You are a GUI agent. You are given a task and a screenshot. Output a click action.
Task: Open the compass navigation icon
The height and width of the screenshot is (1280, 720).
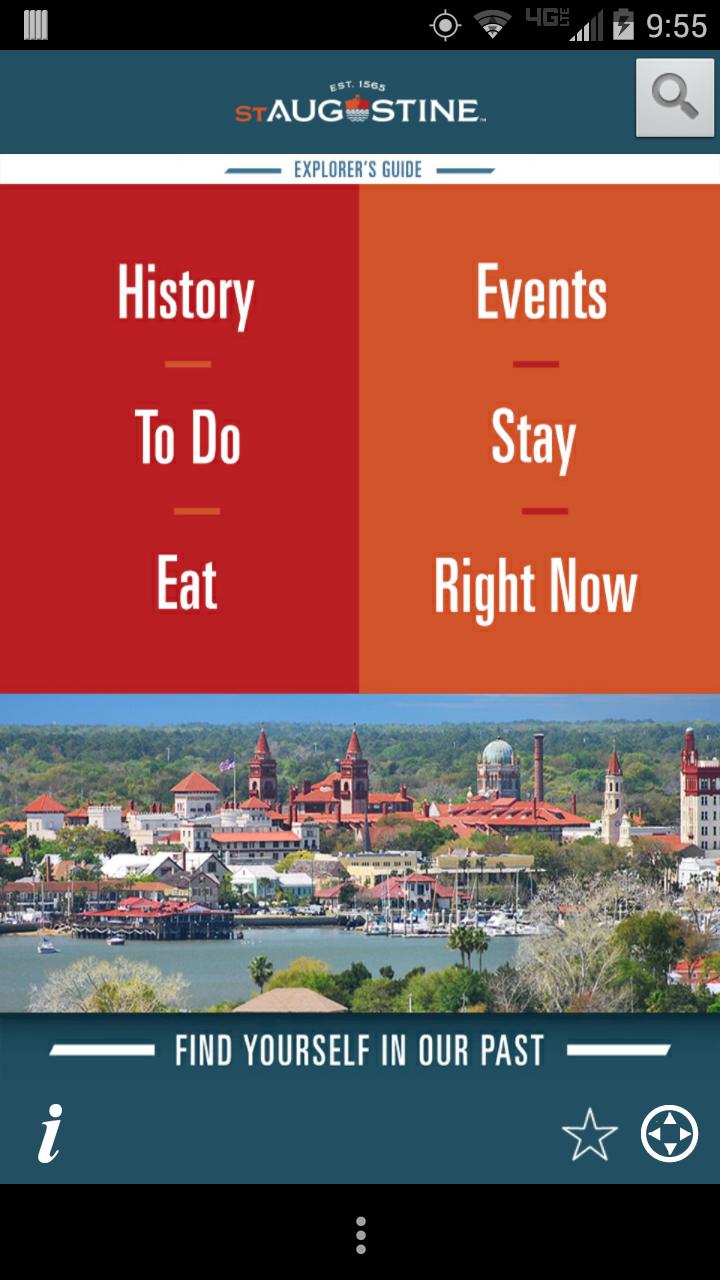668,1135
